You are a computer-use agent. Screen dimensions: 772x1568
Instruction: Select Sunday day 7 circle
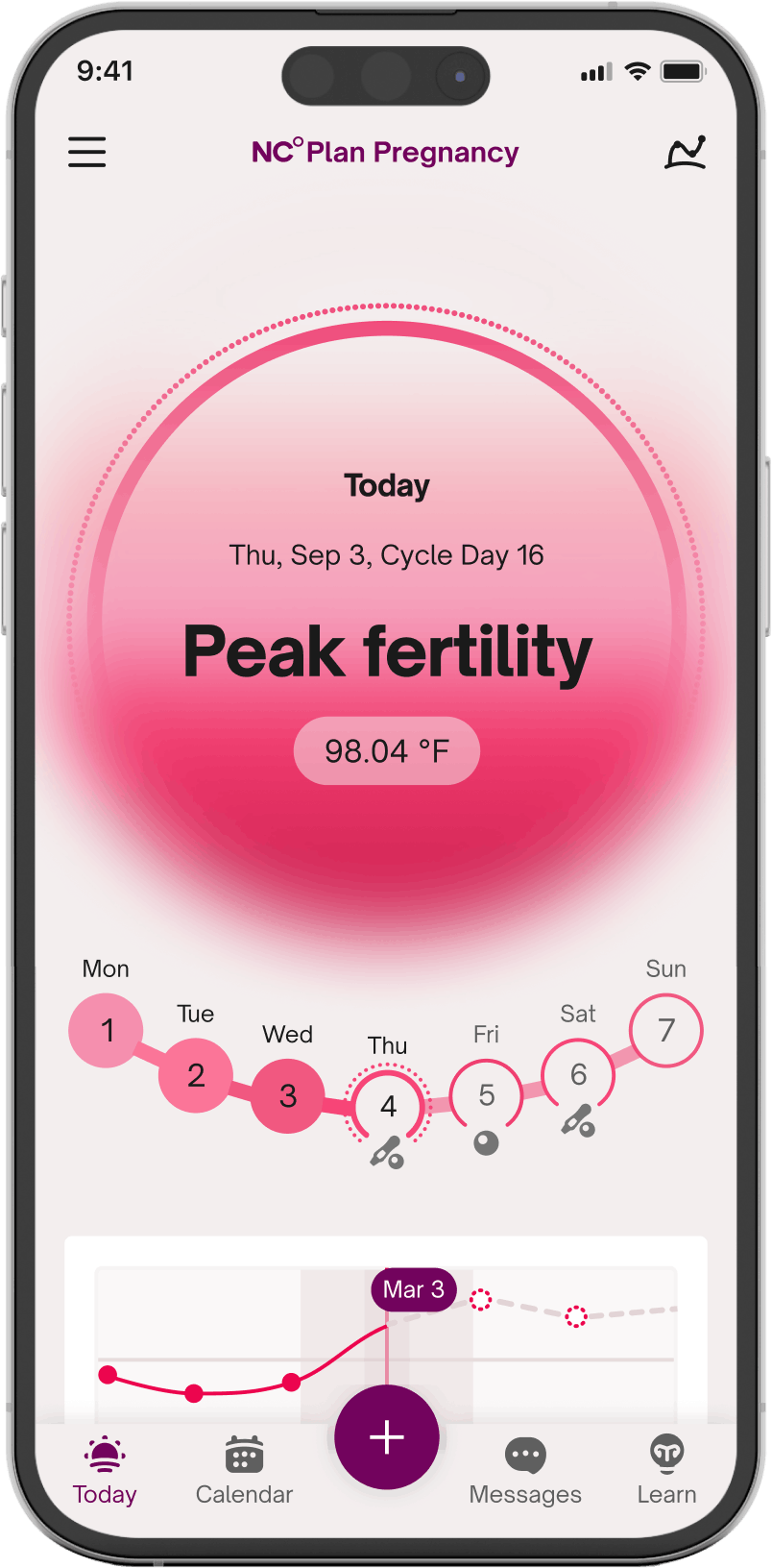click(666, 1030)
